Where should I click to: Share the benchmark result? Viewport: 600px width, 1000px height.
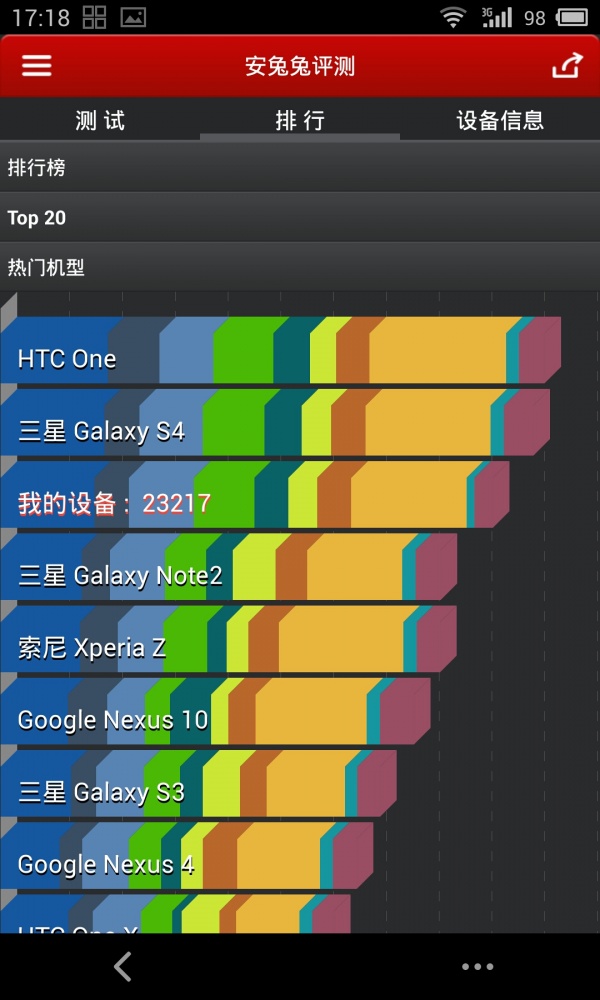point(567,66)
